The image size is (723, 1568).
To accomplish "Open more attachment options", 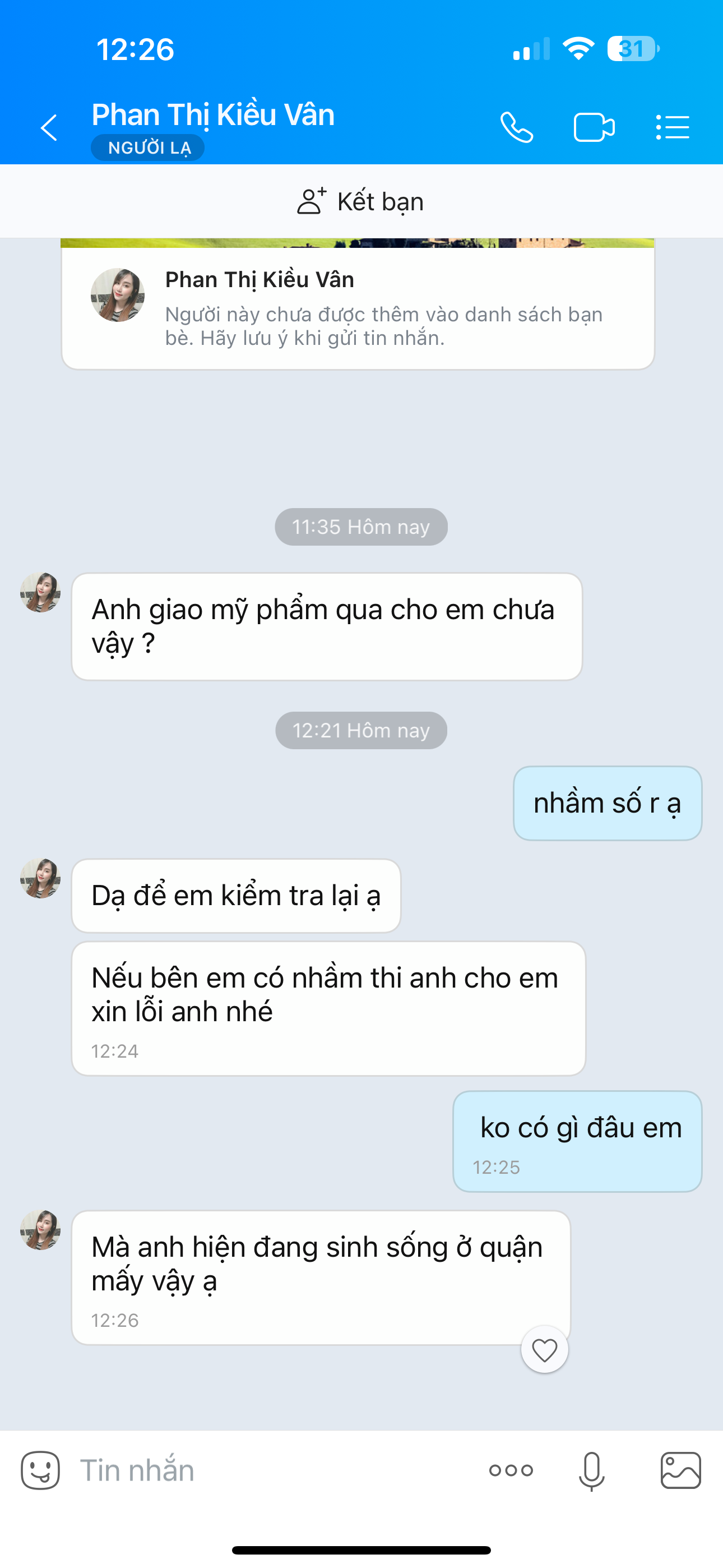I will [511, 1470].
